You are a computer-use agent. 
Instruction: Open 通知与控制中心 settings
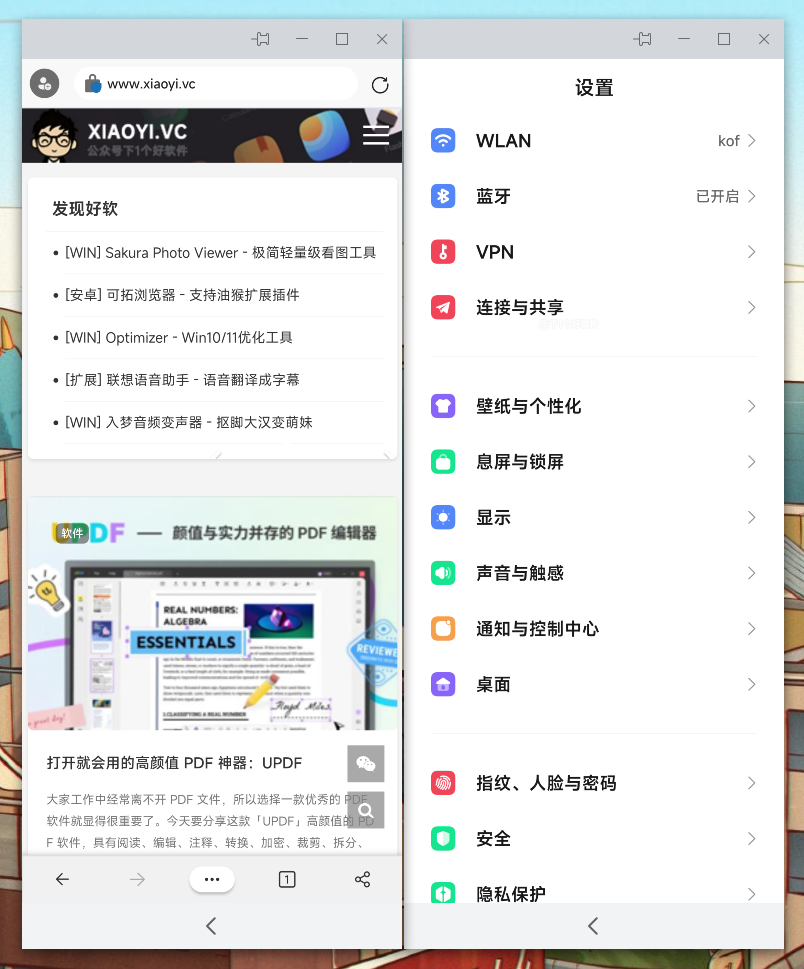(x=593, y=628)
